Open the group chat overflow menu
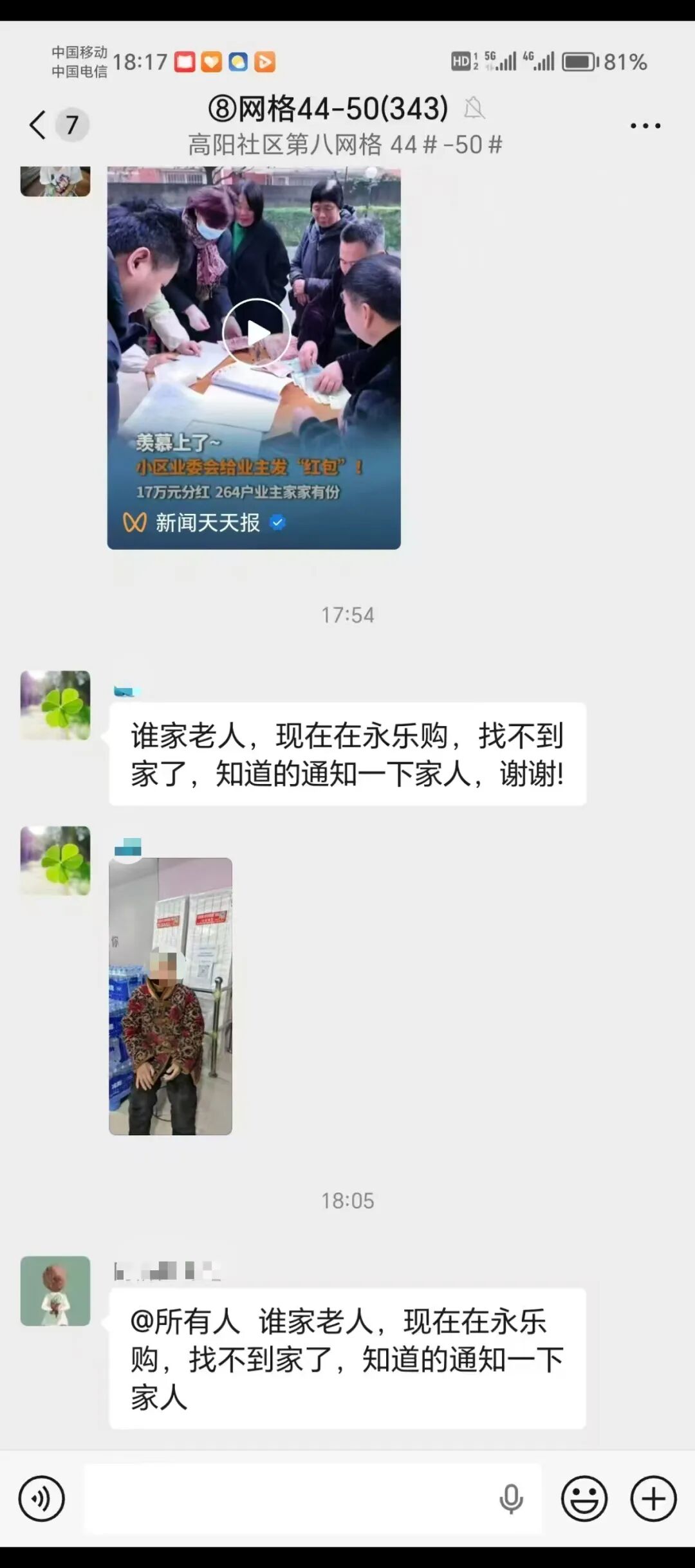This screenshot has height=1568, width=695. (x=645, y=126)
